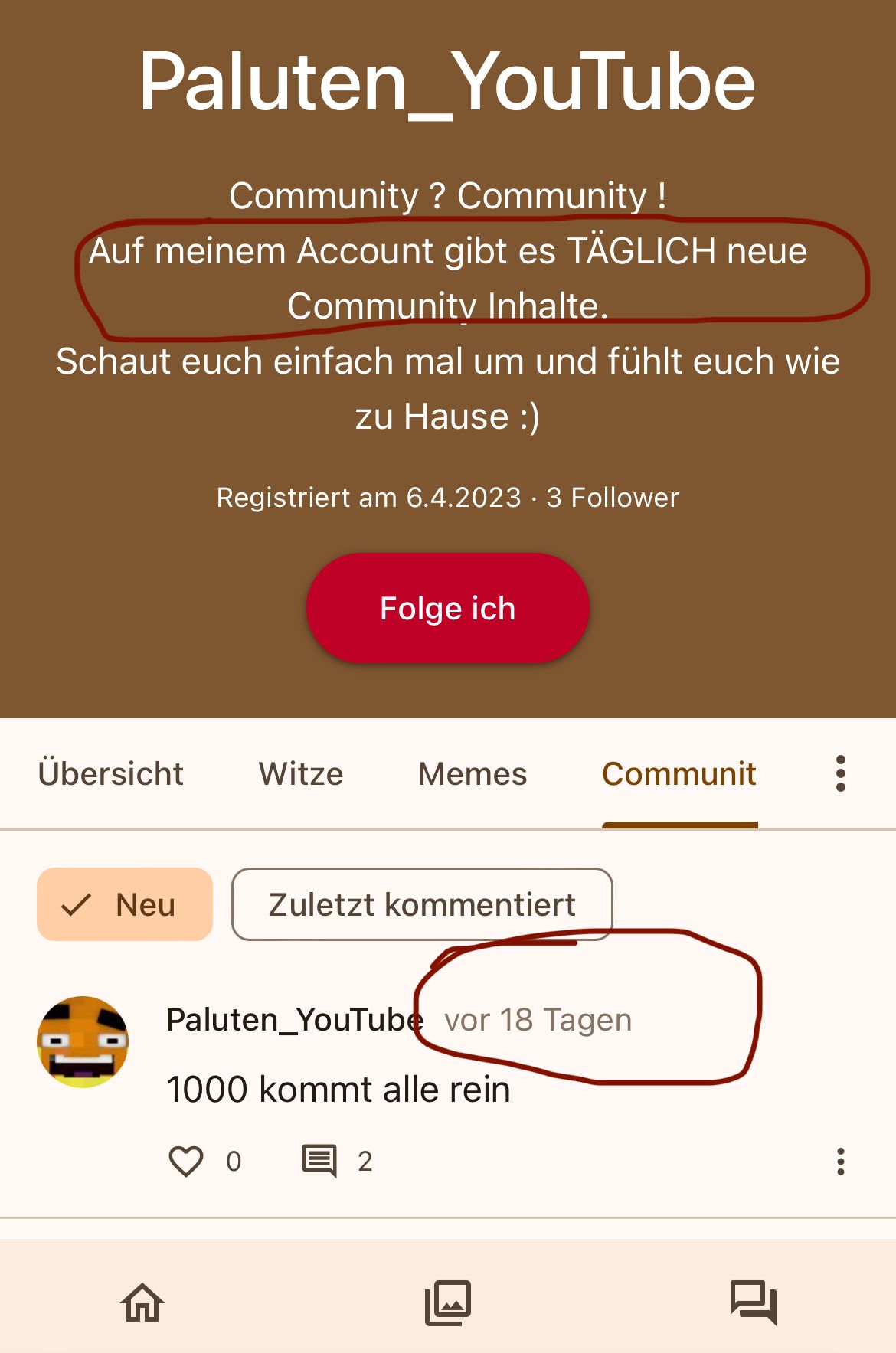This screenshot has height=1353, width=896.
Task: Open the chat forum tab
Action: pyautogui.click(x=753, y=1302)
